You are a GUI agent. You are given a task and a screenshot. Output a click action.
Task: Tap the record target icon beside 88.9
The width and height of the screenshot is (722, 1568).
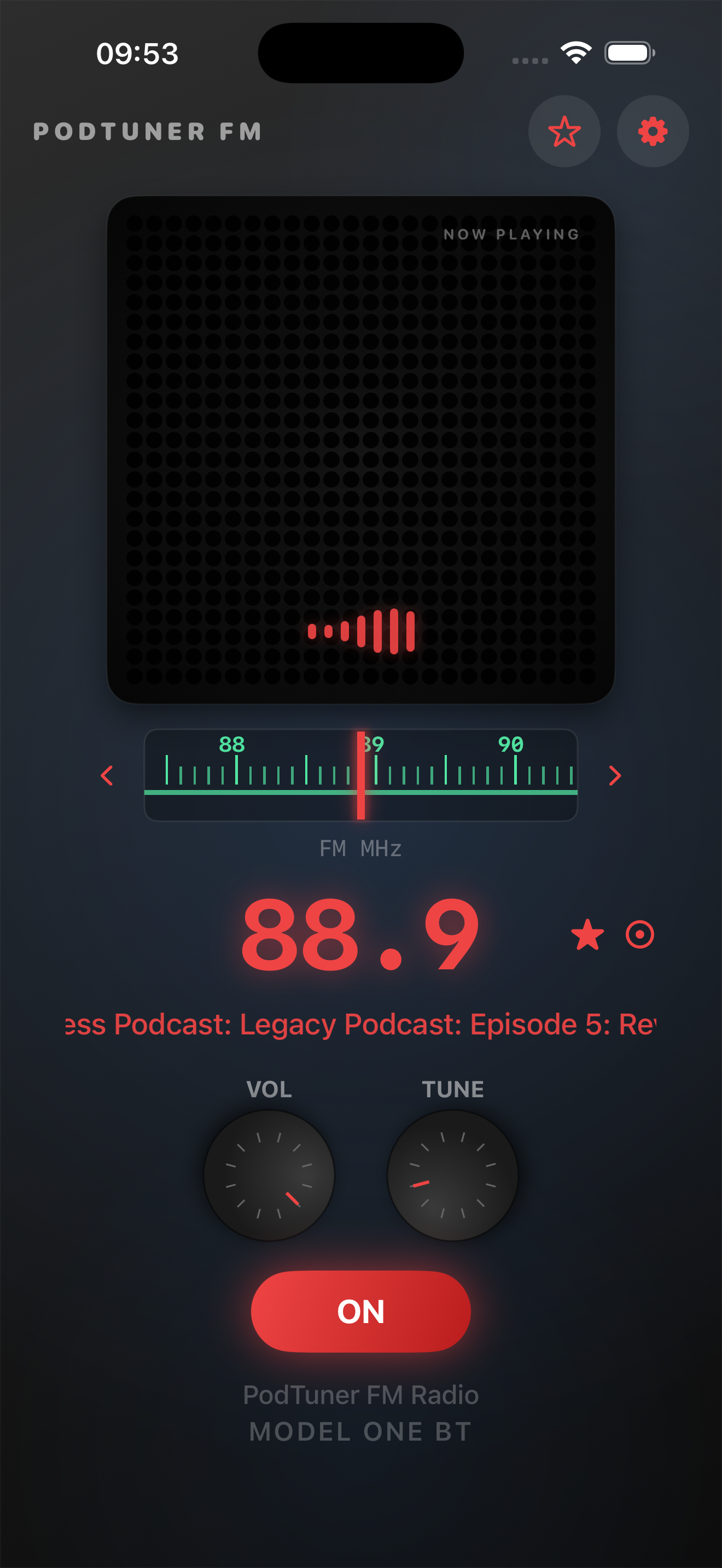point(640,935)
